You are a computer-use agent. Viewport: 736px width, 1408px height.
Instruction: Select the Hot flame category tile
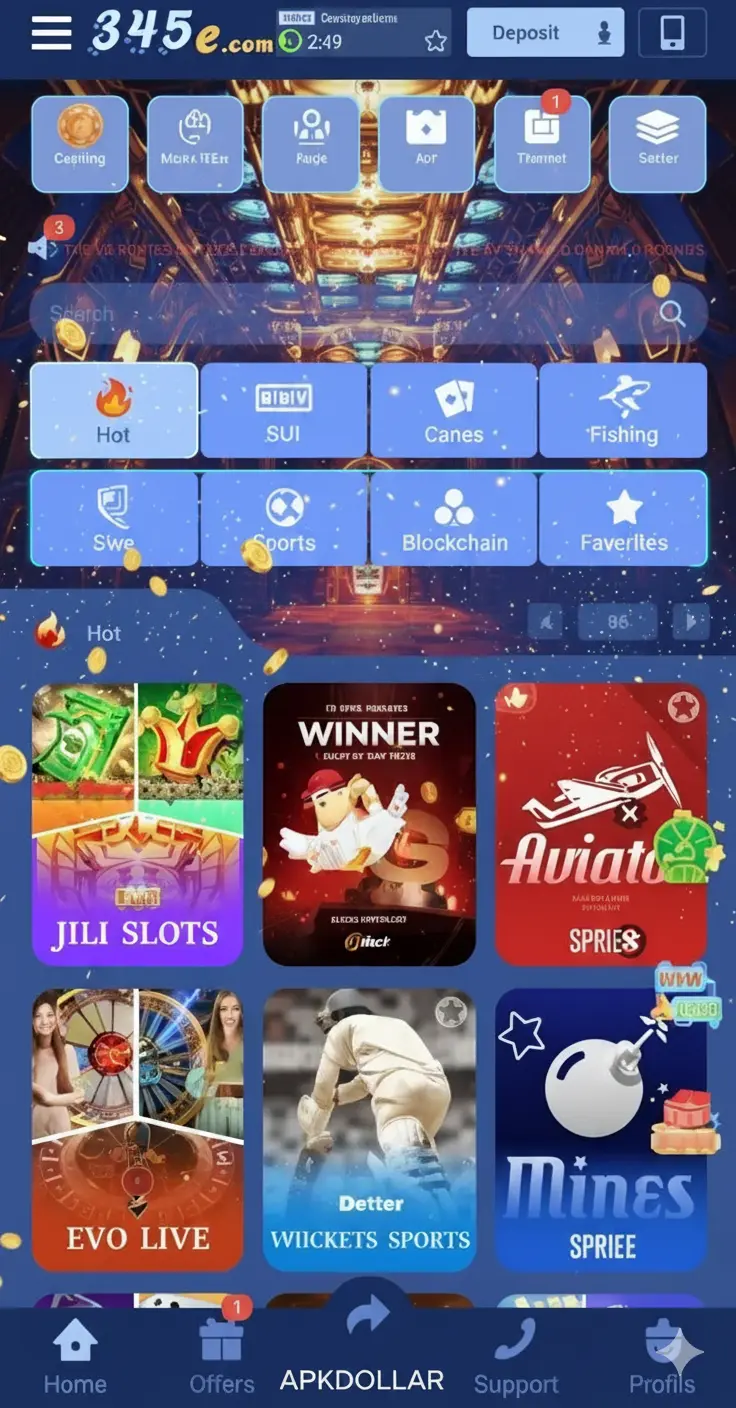click(113, 411)
